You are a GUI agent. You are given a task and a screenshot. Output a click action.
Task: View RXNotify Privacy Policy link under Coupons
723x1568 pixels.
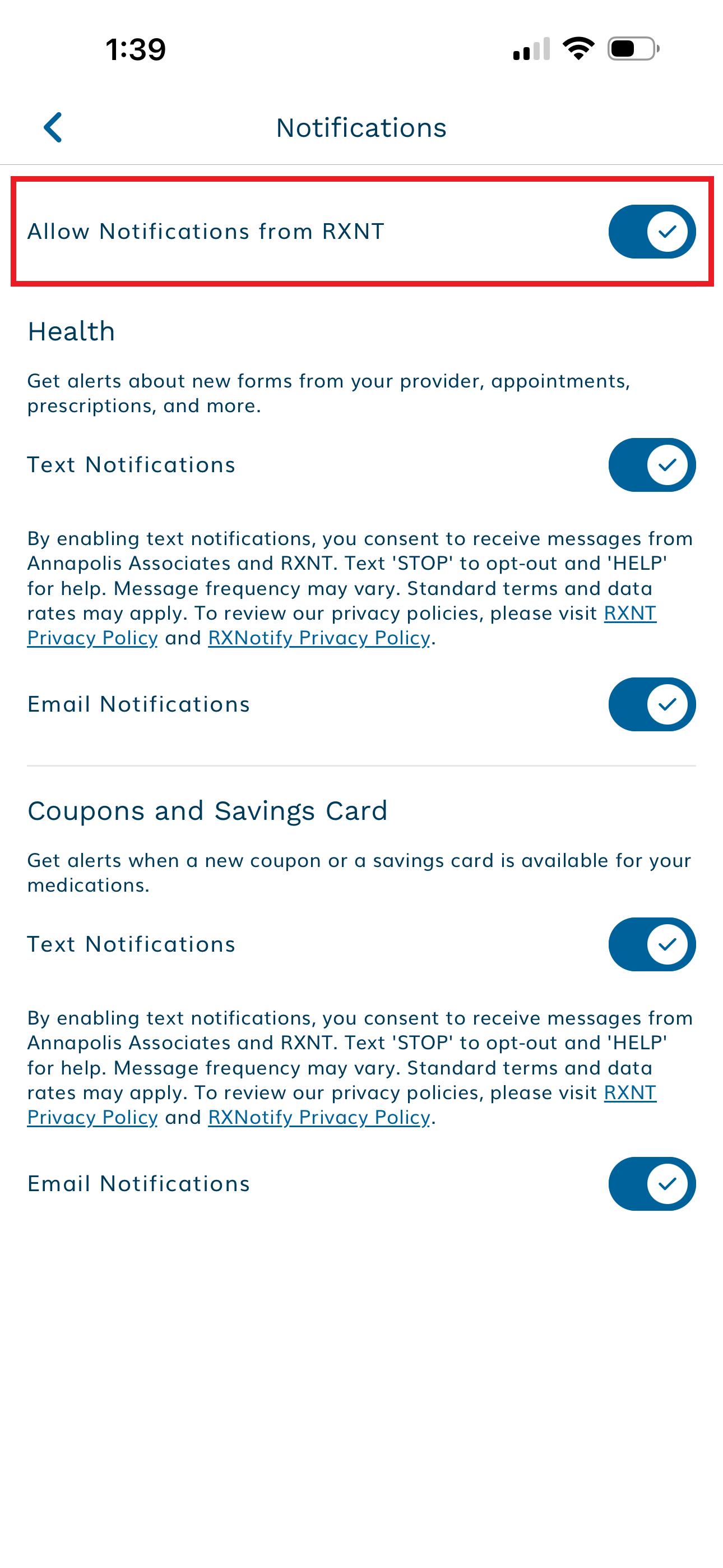319,1118
